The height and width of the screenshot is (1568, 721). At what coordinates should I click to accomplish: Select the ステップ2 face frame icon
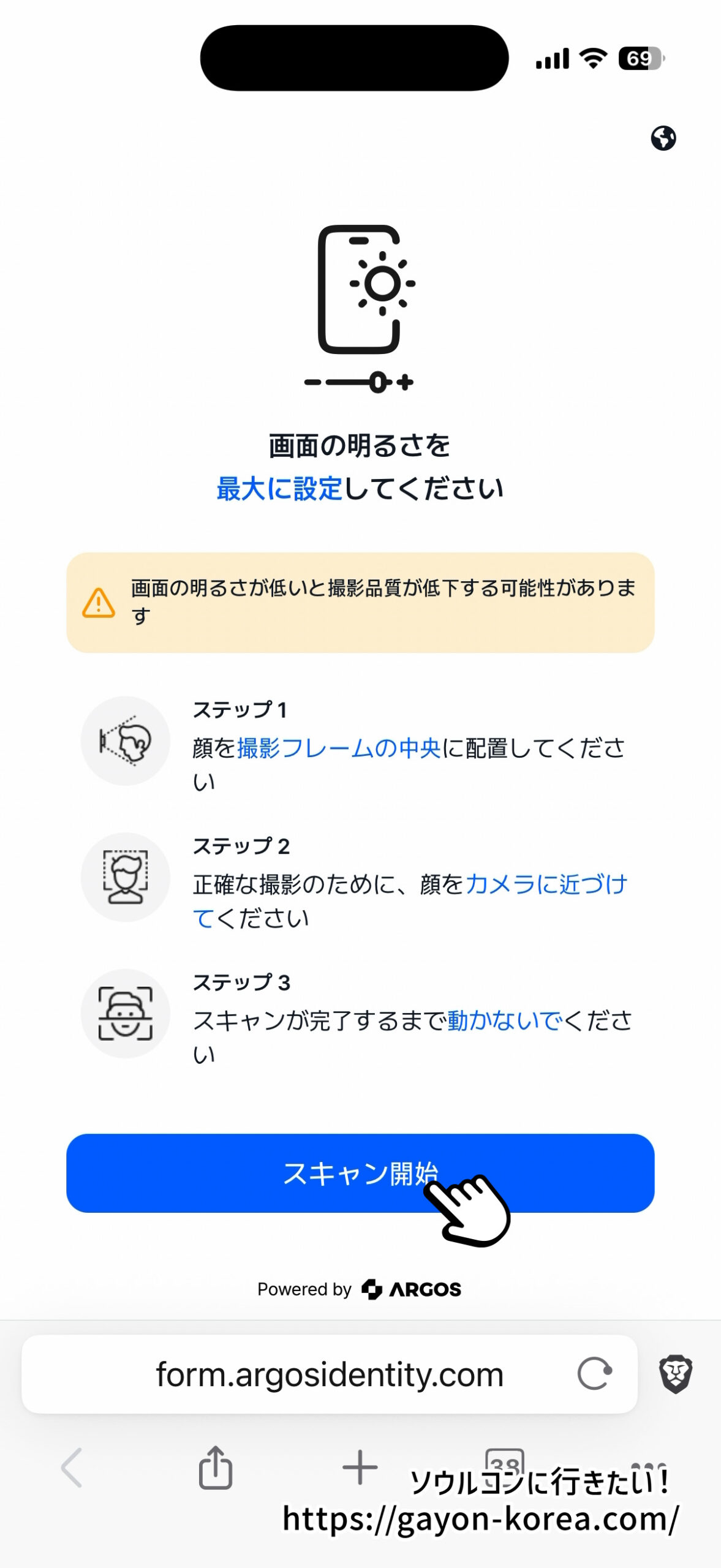click(124, 877)
